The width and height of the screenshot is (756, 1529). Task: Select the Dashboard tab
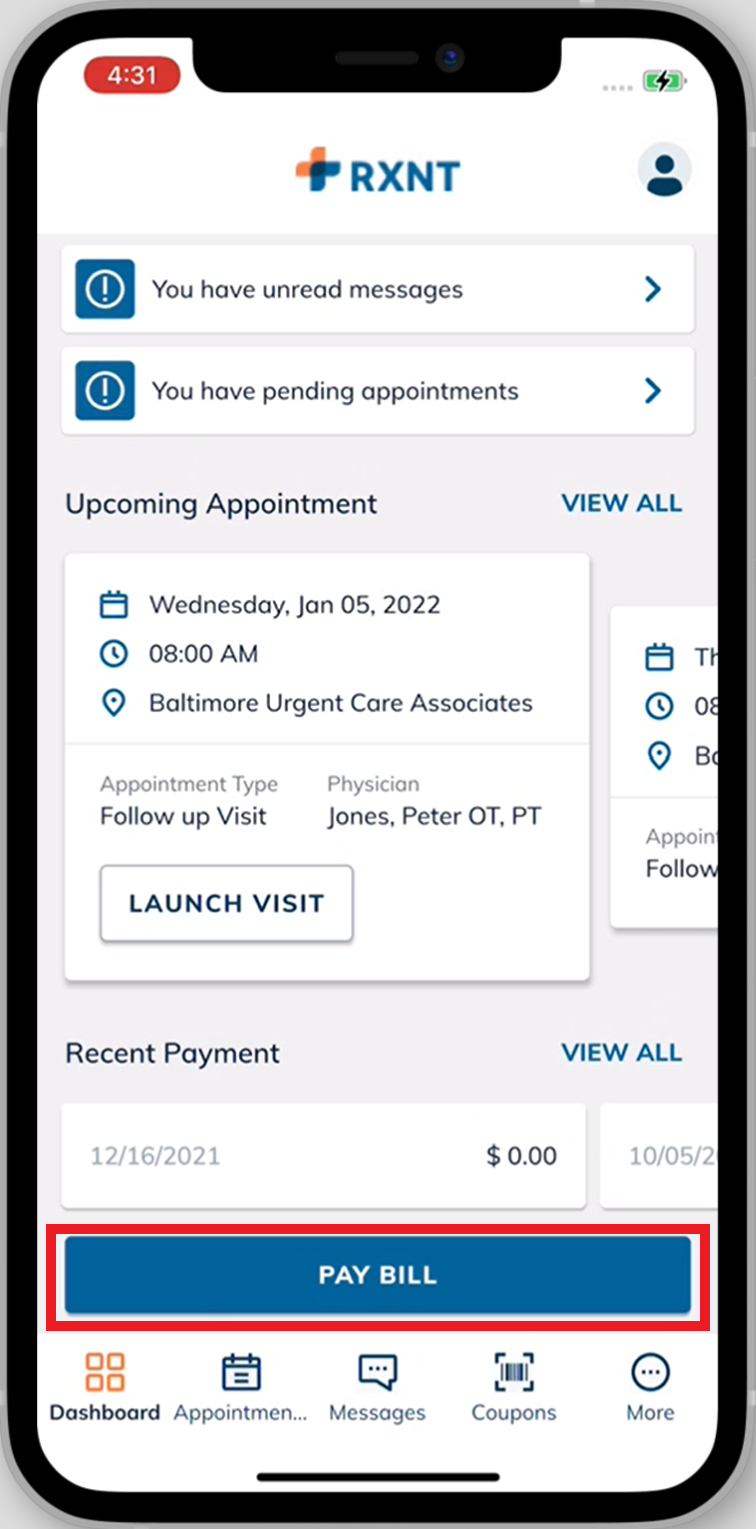click(105, 1388)
